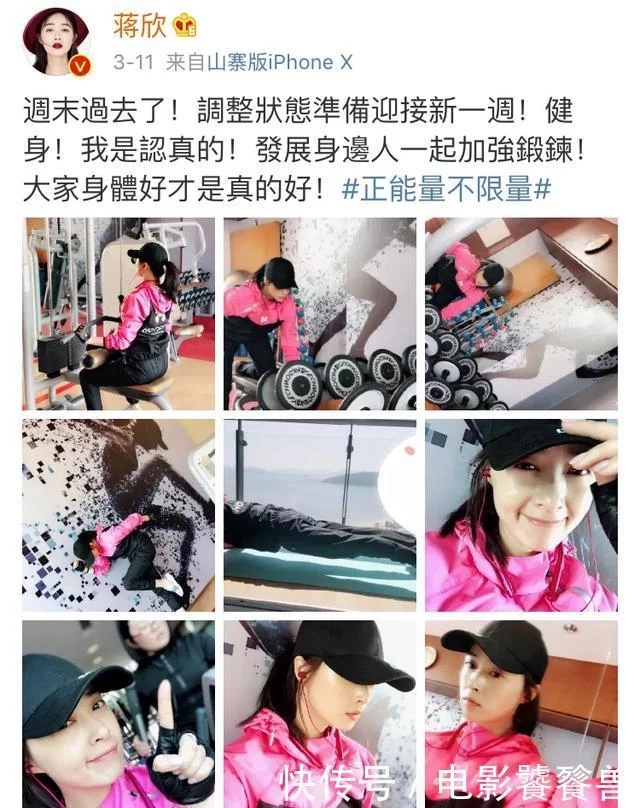Open the selfie with the thumbs-up friend
The image size is (640, 808).
[x=118, y=713]
